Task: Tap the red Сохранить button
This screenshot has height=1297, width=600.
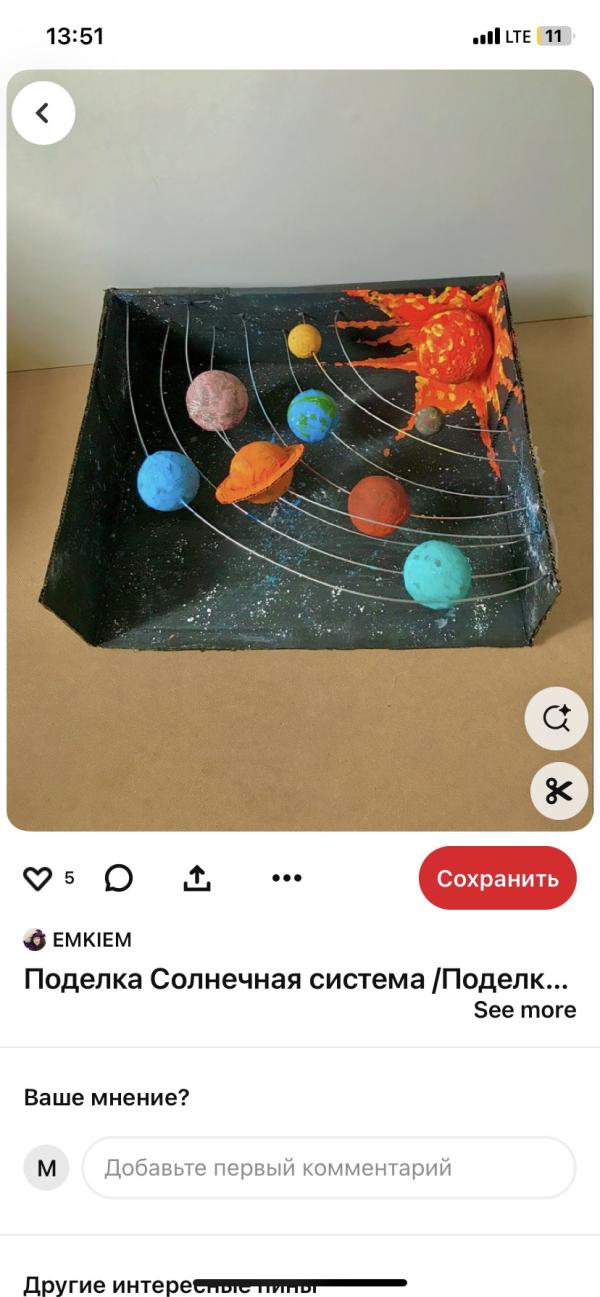Action: coord(497,878)
